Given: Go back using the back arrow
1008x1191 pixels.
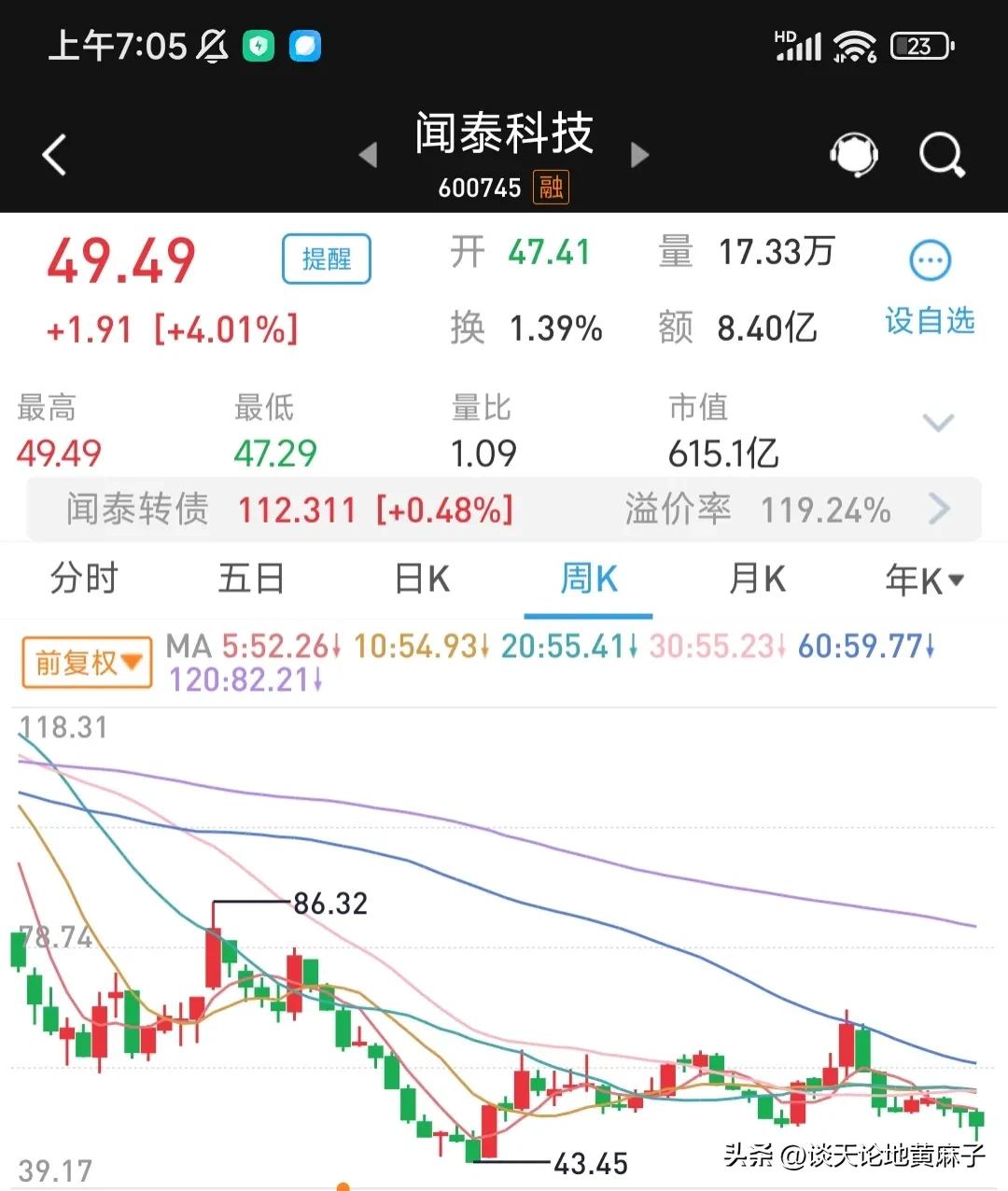Looking at the screenshot, I should (x=53, y=154).
